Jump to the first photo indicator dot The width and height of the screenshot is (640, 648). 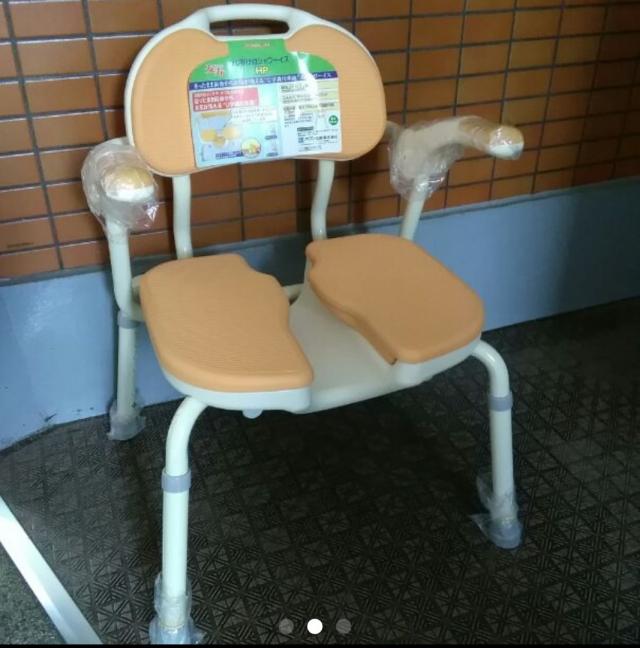click(x=287, y=626)
